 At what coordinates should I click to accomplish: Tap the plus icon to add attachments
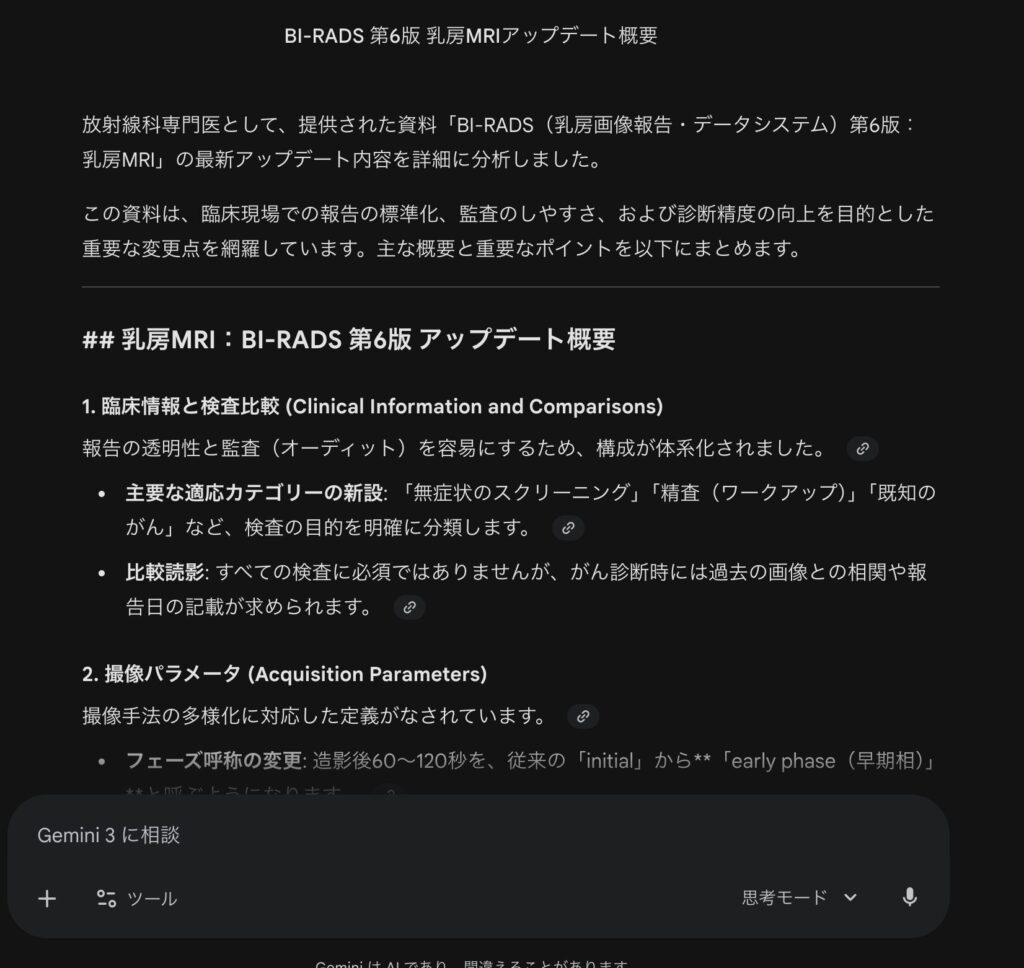pyautogui.click(x=47, y=898)
